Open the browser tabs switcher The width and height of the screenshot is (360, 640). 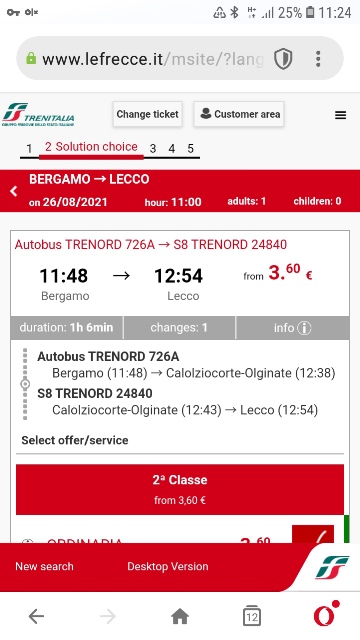tap(251, 616)
